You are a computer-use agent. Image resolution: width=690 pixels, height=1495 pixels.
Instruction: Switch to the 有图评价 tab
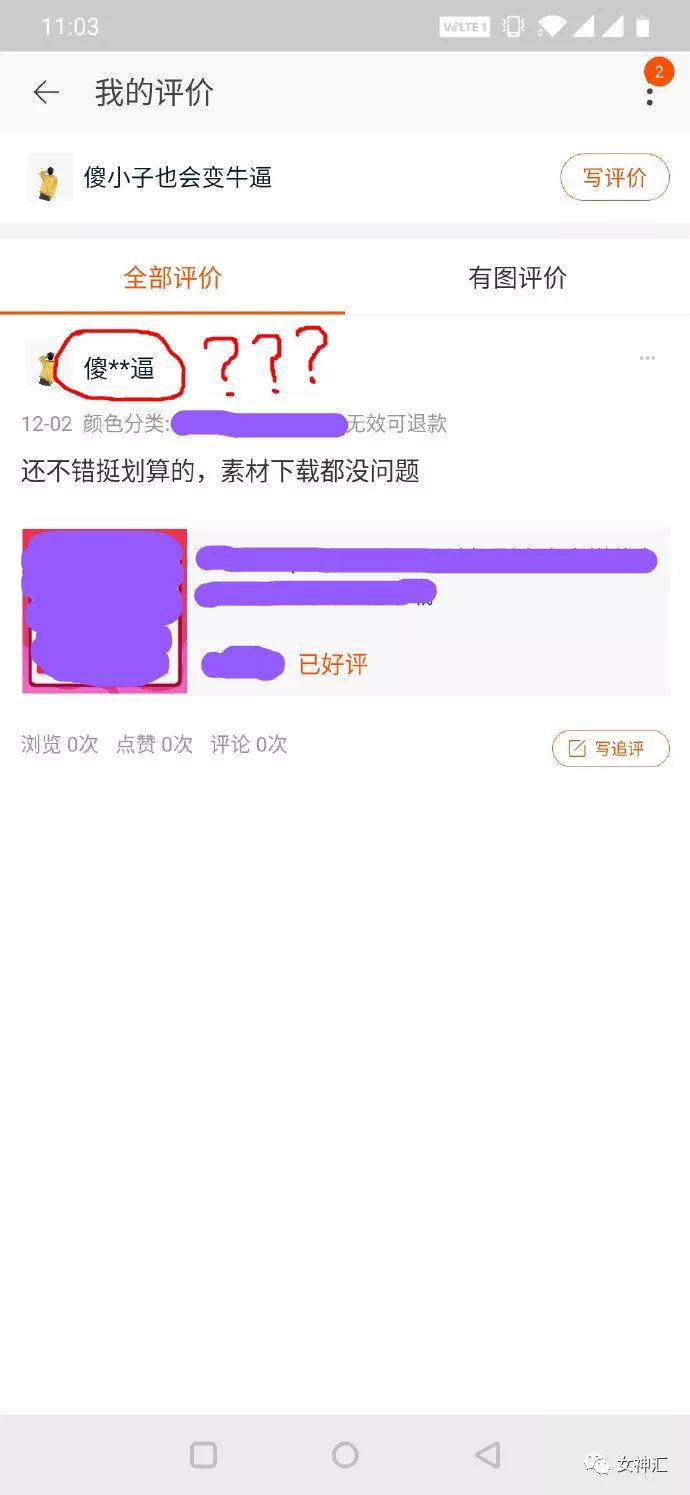517,278
